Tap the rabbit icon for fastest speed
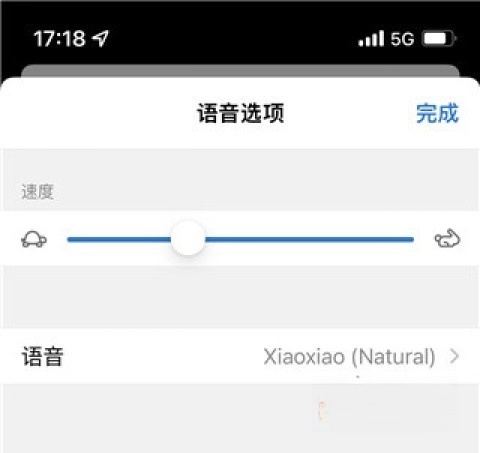Screen dimensions: 480x453 [447, 239]
